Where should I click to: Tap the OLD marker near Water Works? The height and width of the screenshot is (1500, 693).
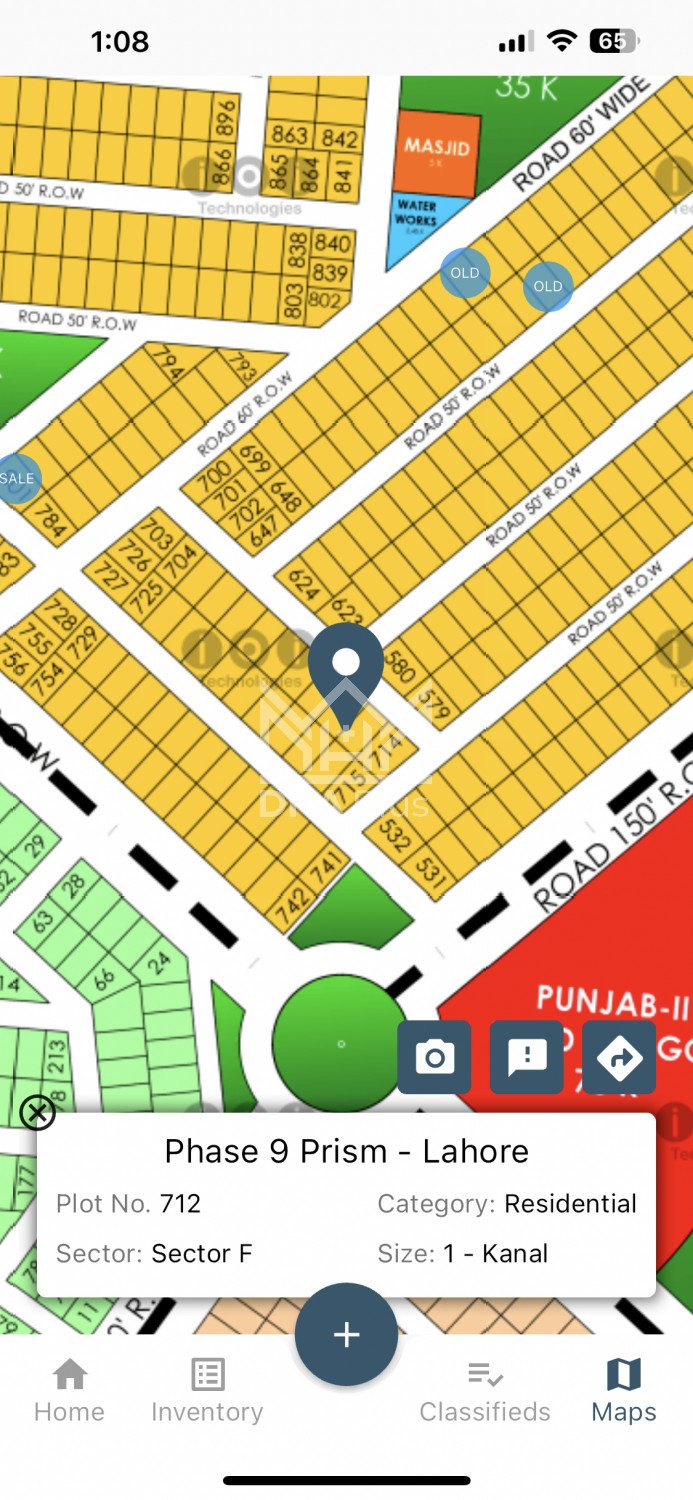click(x=465, y=273)
